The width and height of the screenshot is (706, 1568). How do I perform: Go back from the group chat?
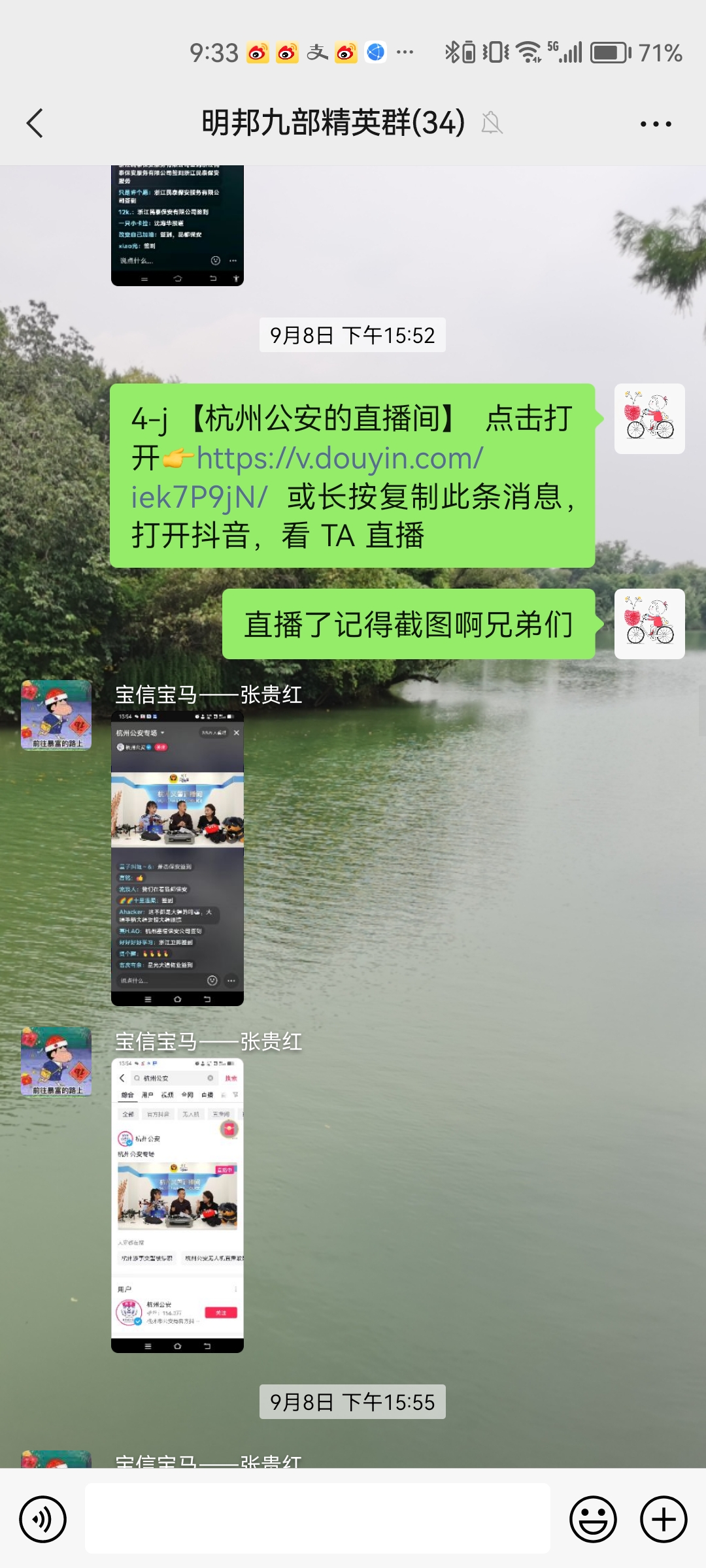click(x=35, y=123)
